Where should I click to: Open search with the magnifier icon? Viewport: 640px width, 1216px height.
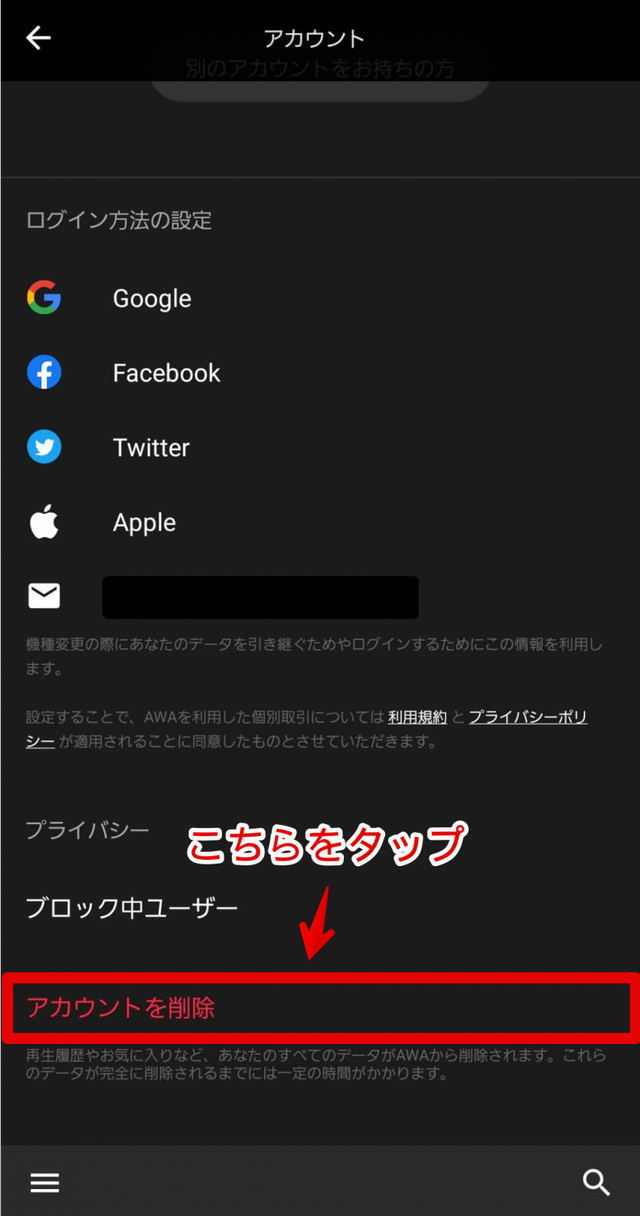point(596,1183)
